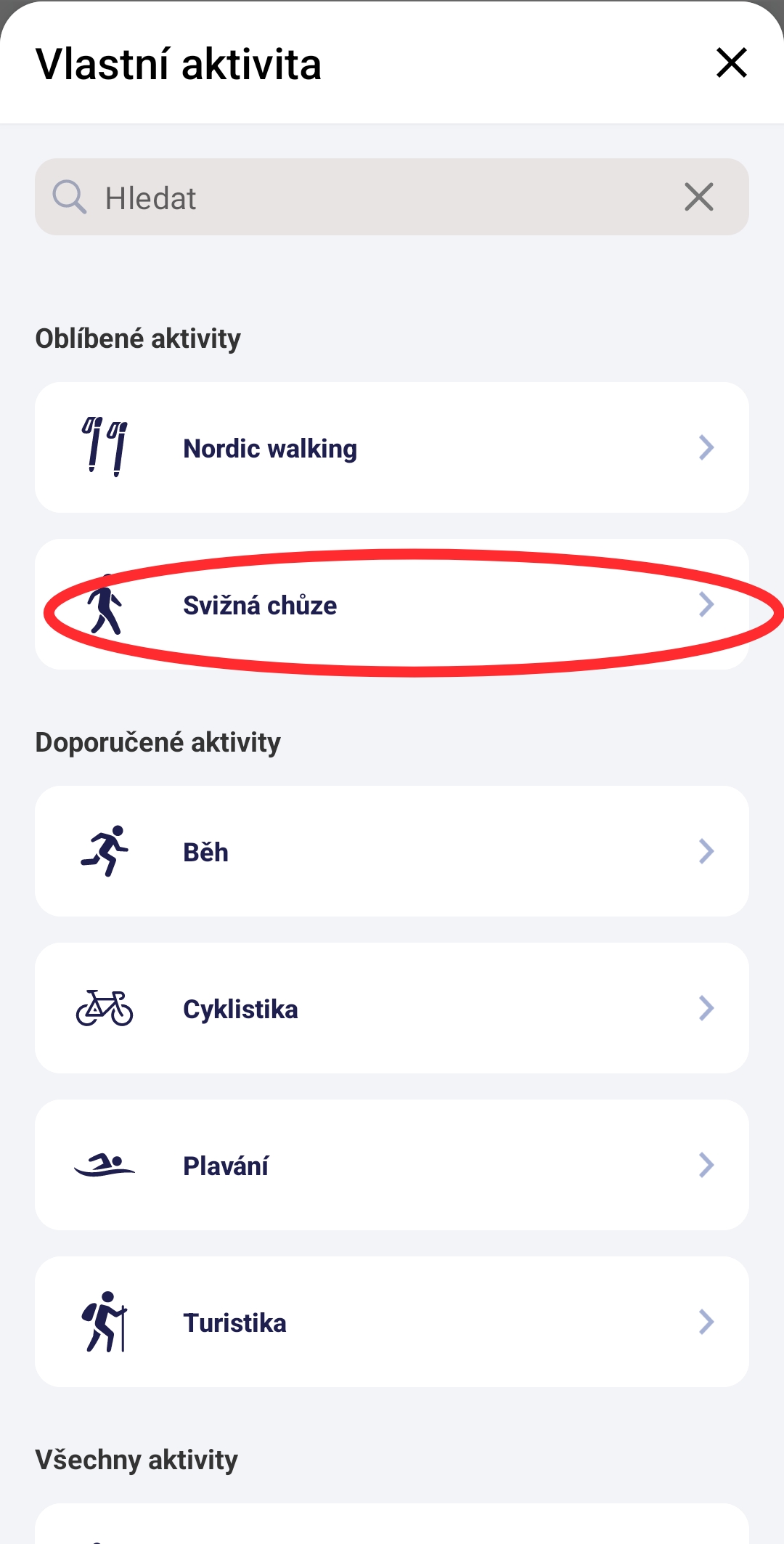This screenshot has height=1544, width=784.
Task: Clear the search field text
Action: click(698, 197)
